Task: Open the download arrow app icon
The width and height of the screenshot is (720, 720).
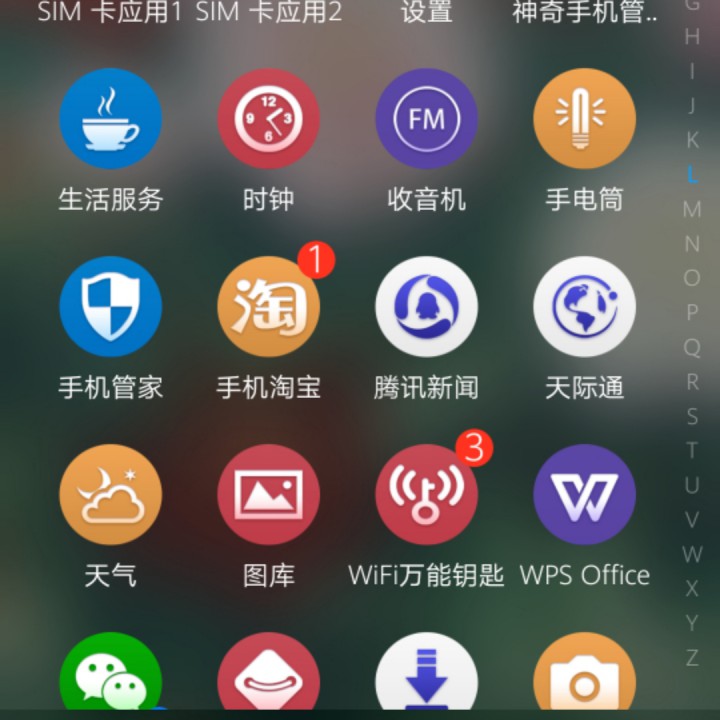Action: (x=427, y=671)
